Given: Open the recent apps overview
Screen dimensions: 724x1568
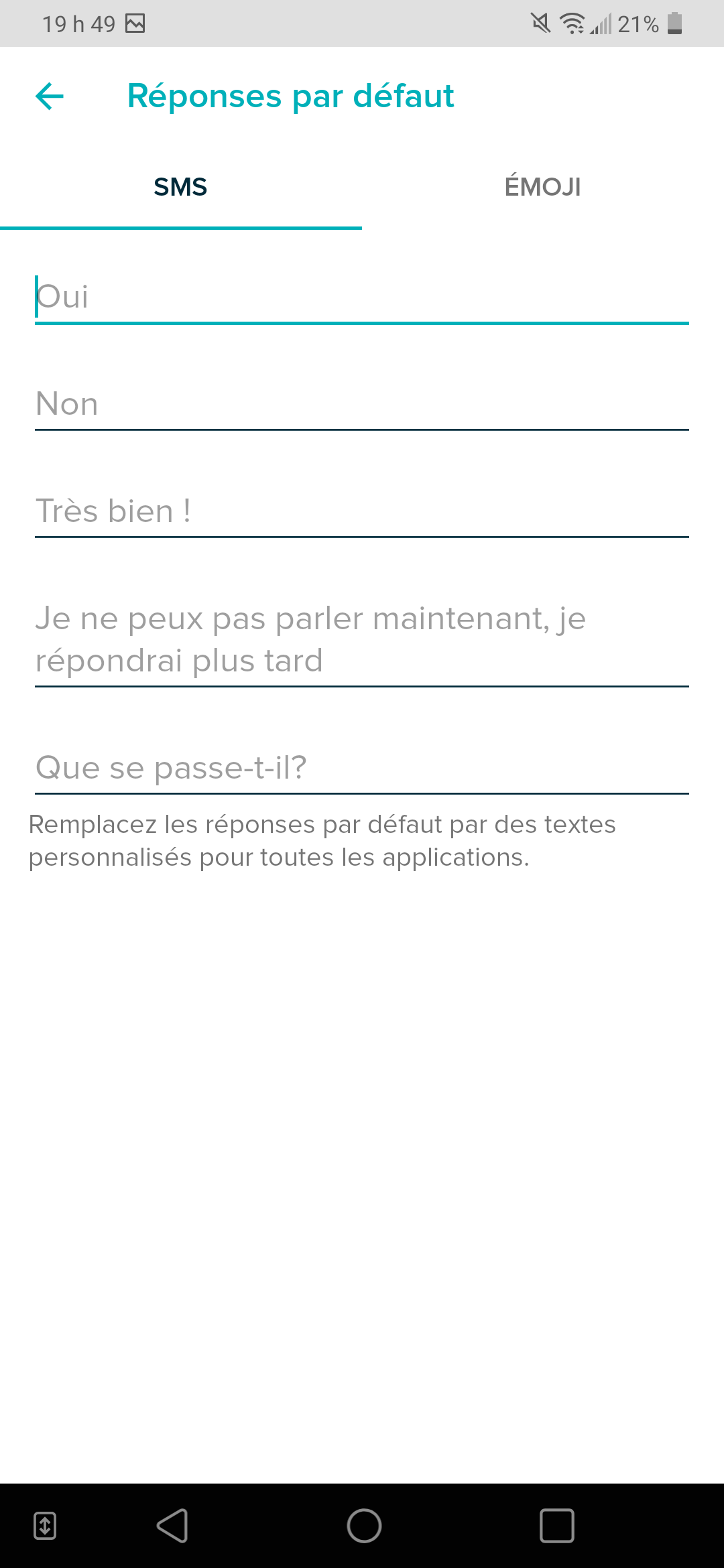Looking at the screenshot, I should tap(556, 1526).
